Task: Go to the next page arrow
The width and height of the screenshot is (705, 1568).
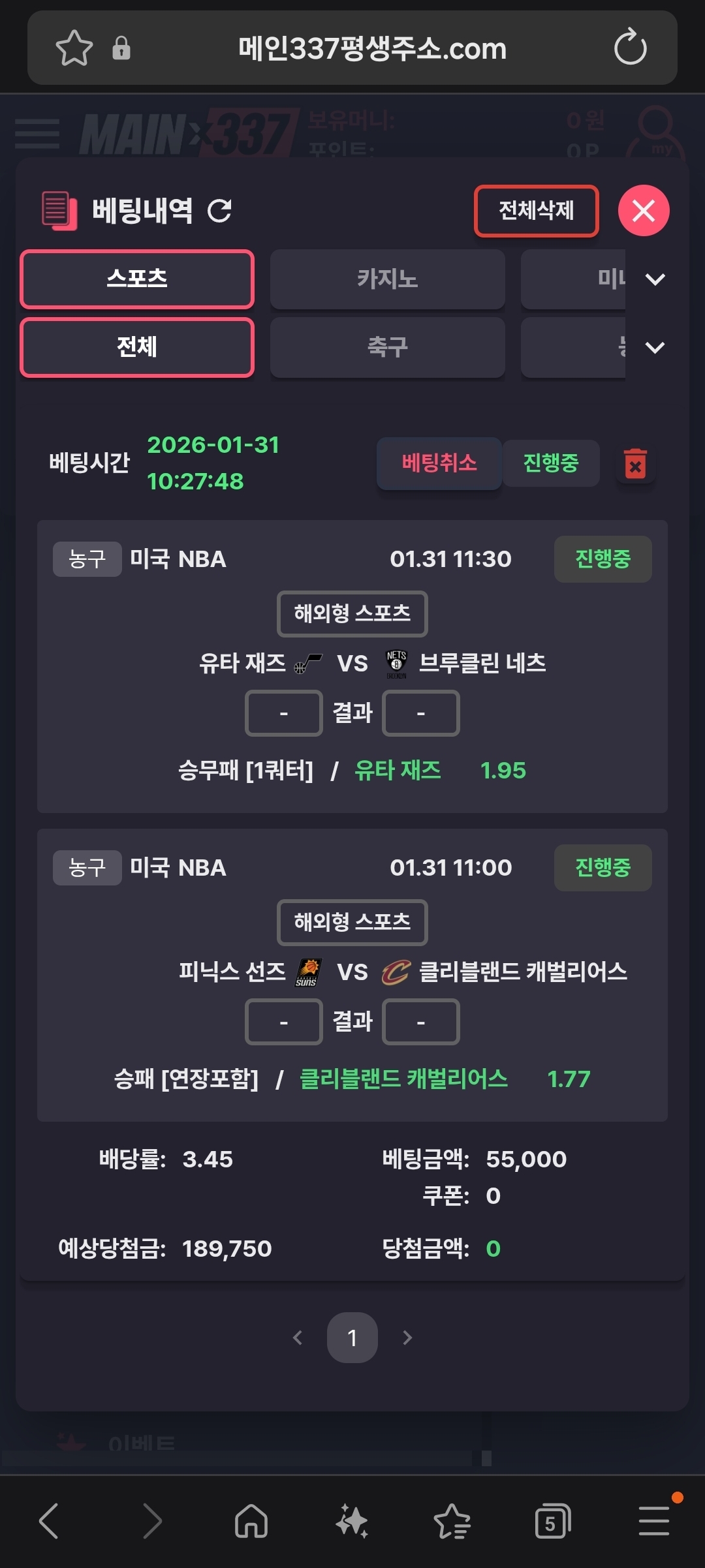Action: pyautogui.click(x=407, y=1338)
